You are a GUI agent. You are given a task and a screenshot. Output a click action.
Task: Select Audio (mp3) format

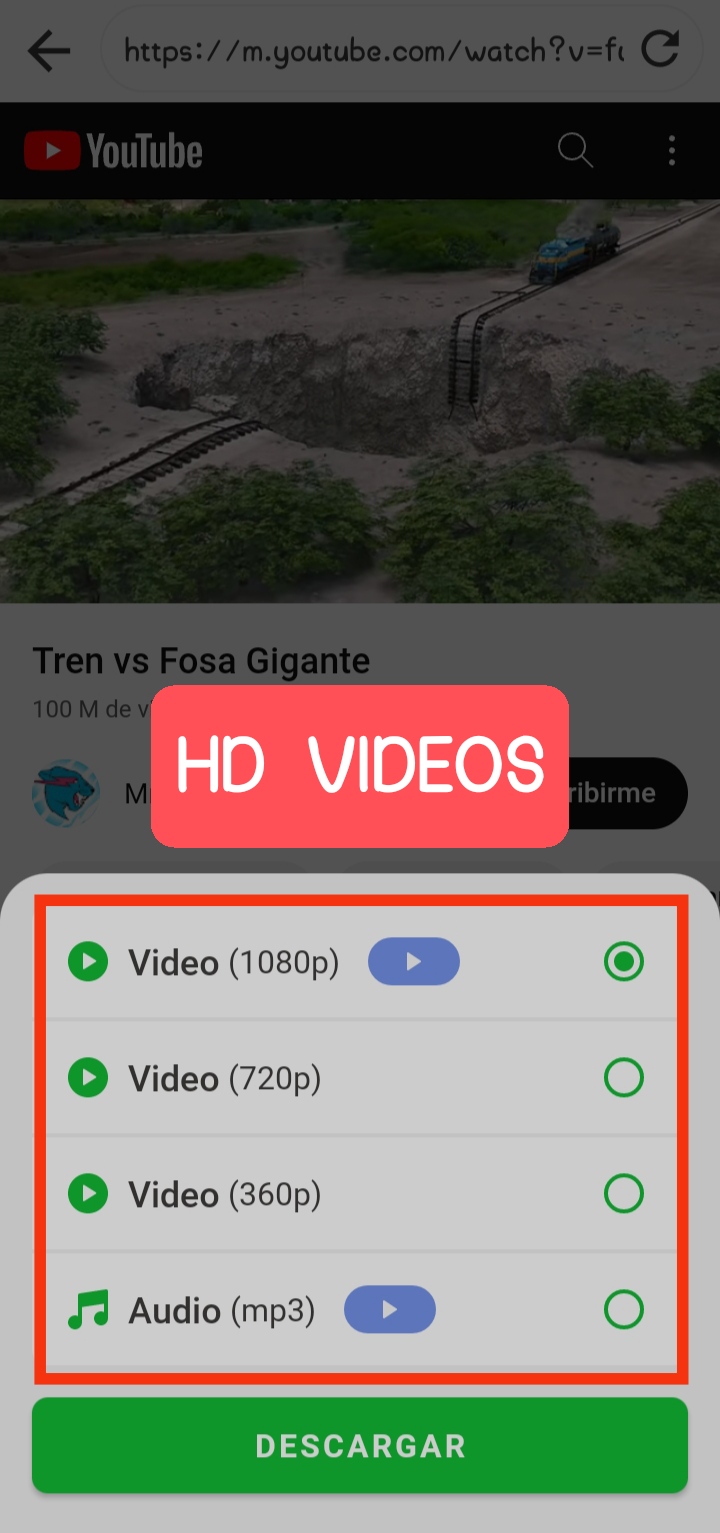(623, 1310)
